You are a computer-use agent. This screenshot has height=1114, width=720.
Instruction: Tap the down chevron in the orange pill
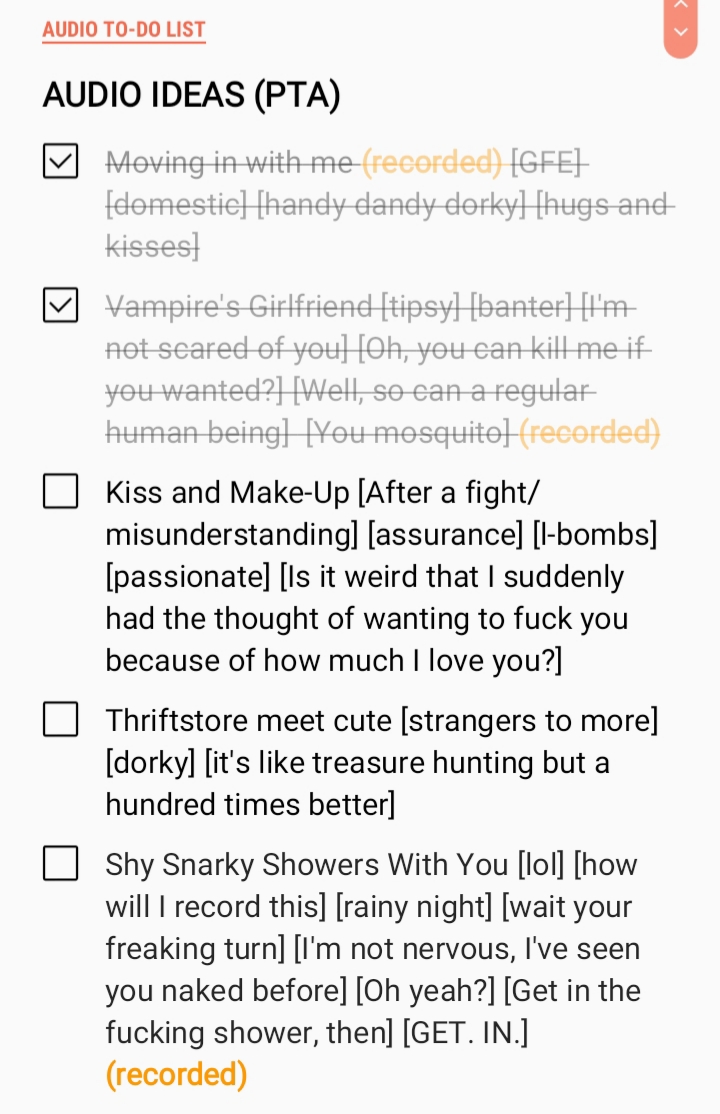pos(681,33)
